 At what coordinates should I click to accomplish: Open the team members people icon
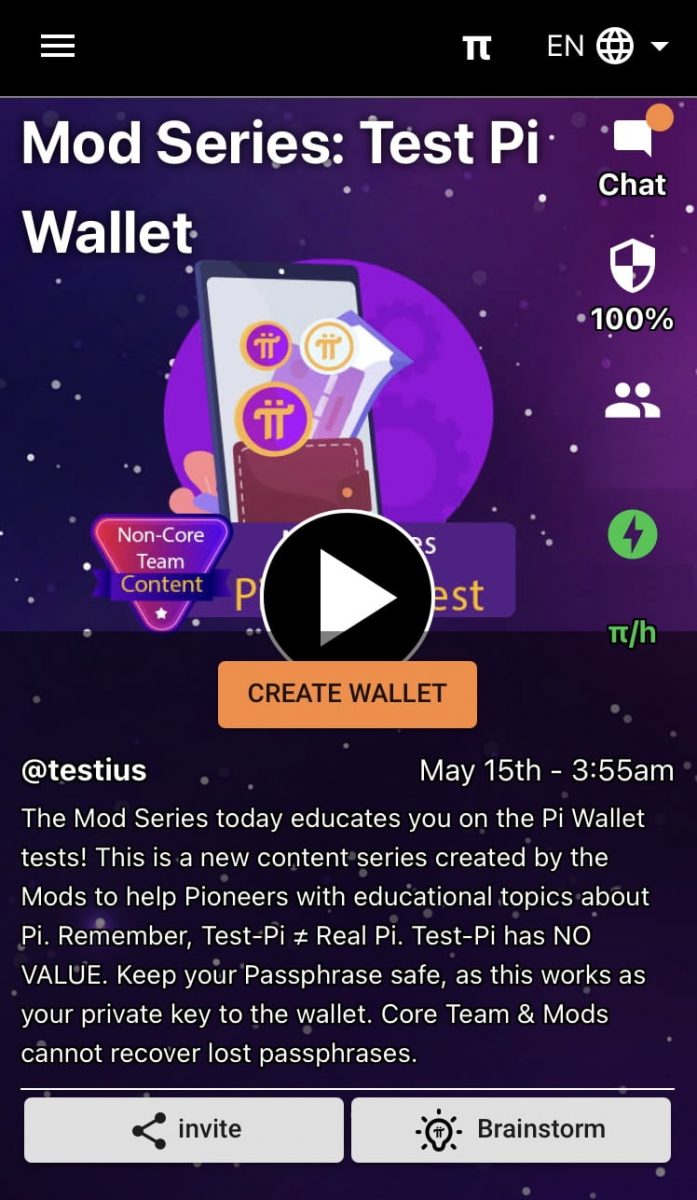(x=632, y=400)
